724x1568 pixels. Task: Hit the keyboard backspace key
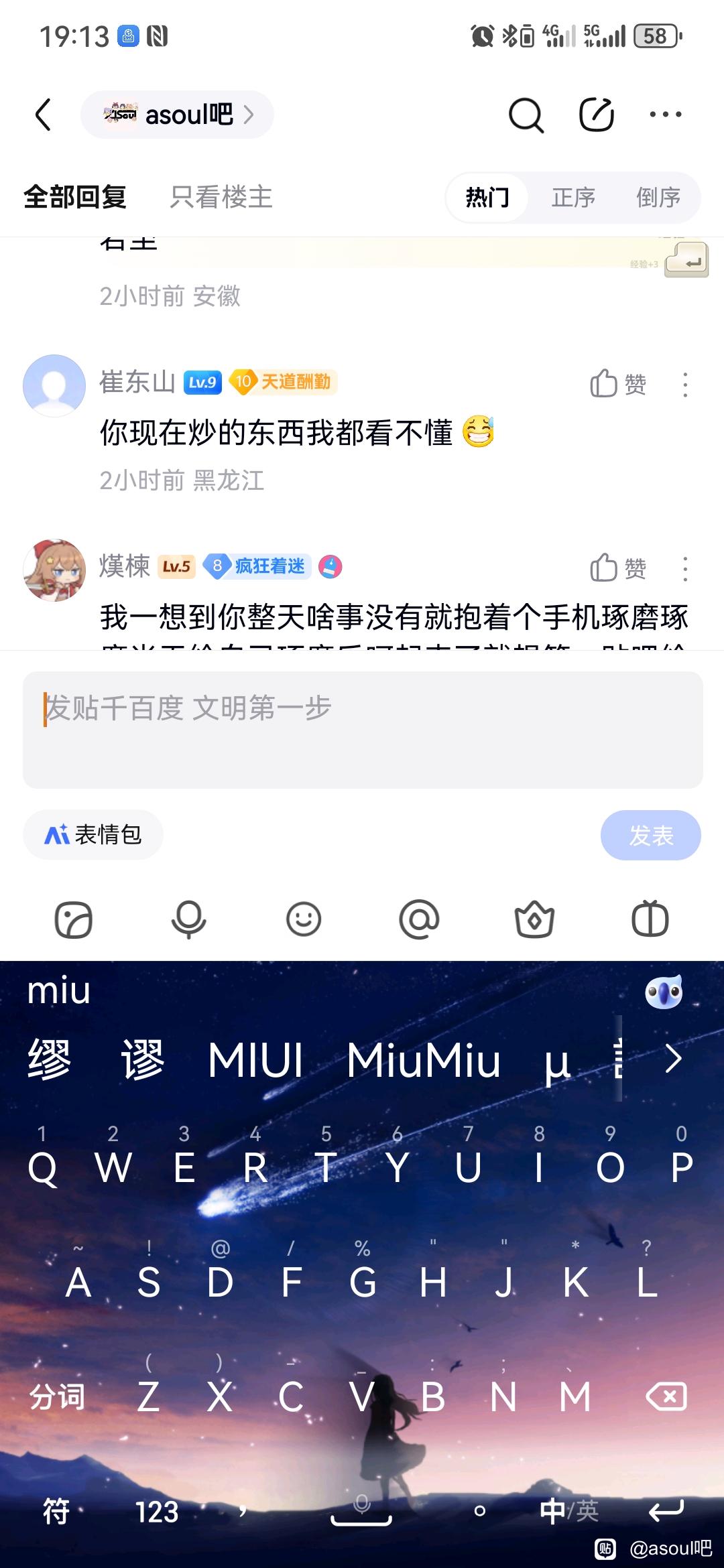(666, 1397)
